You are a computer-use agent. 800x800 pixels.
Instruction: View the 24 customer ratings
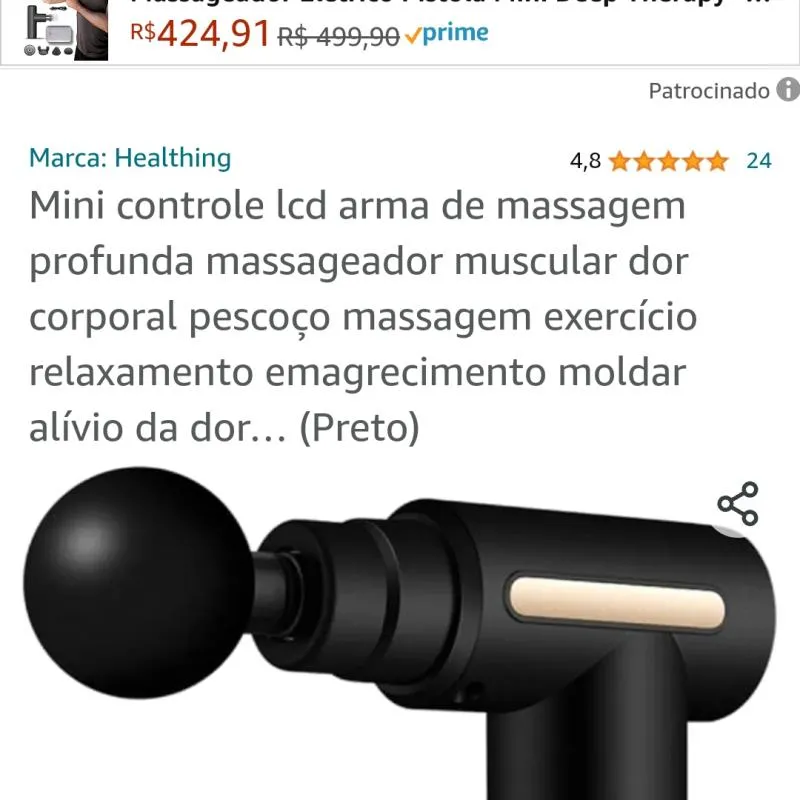coord(758,160)
